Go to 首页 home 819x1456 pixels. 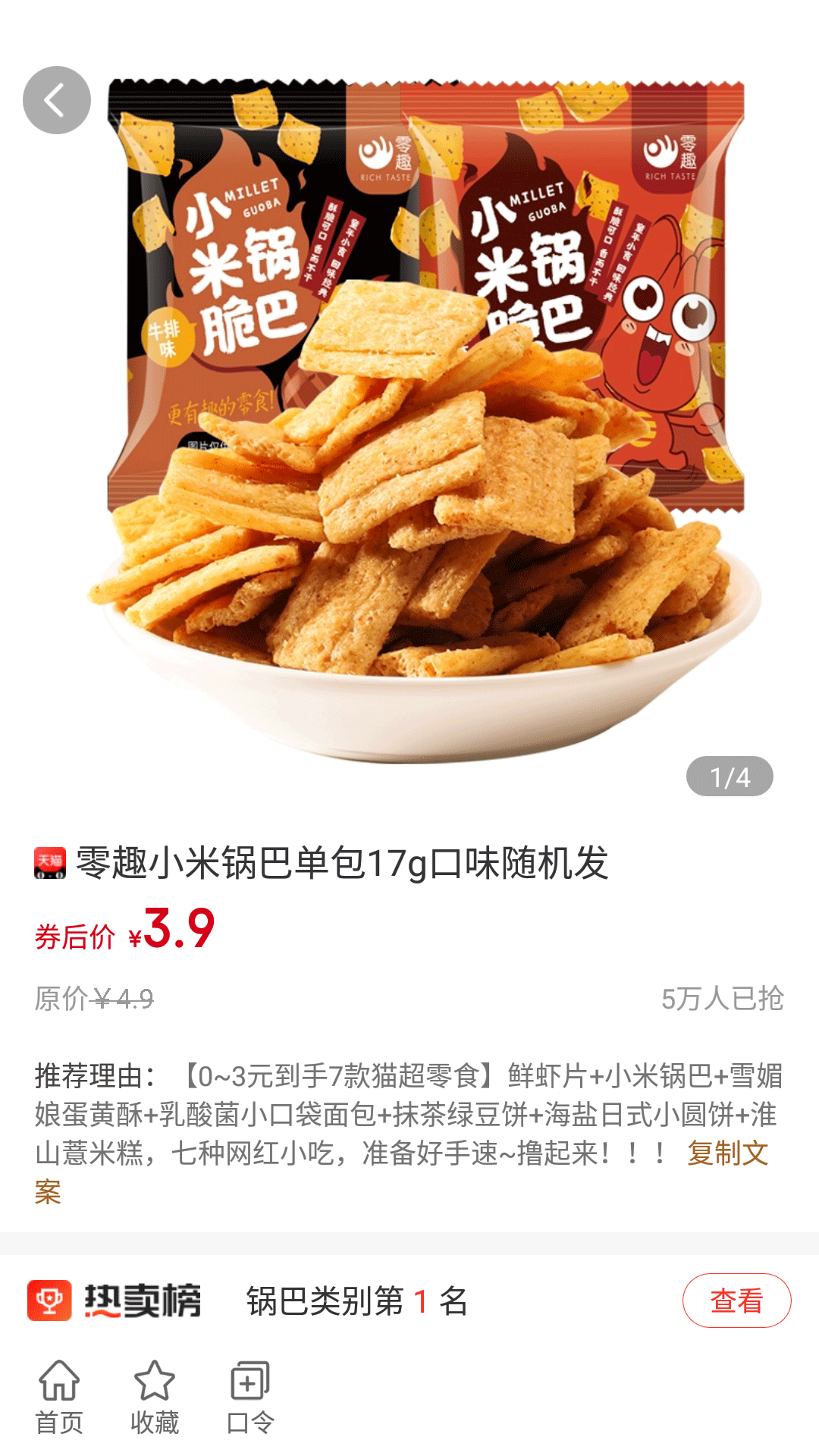click(x=59, y=1397)
